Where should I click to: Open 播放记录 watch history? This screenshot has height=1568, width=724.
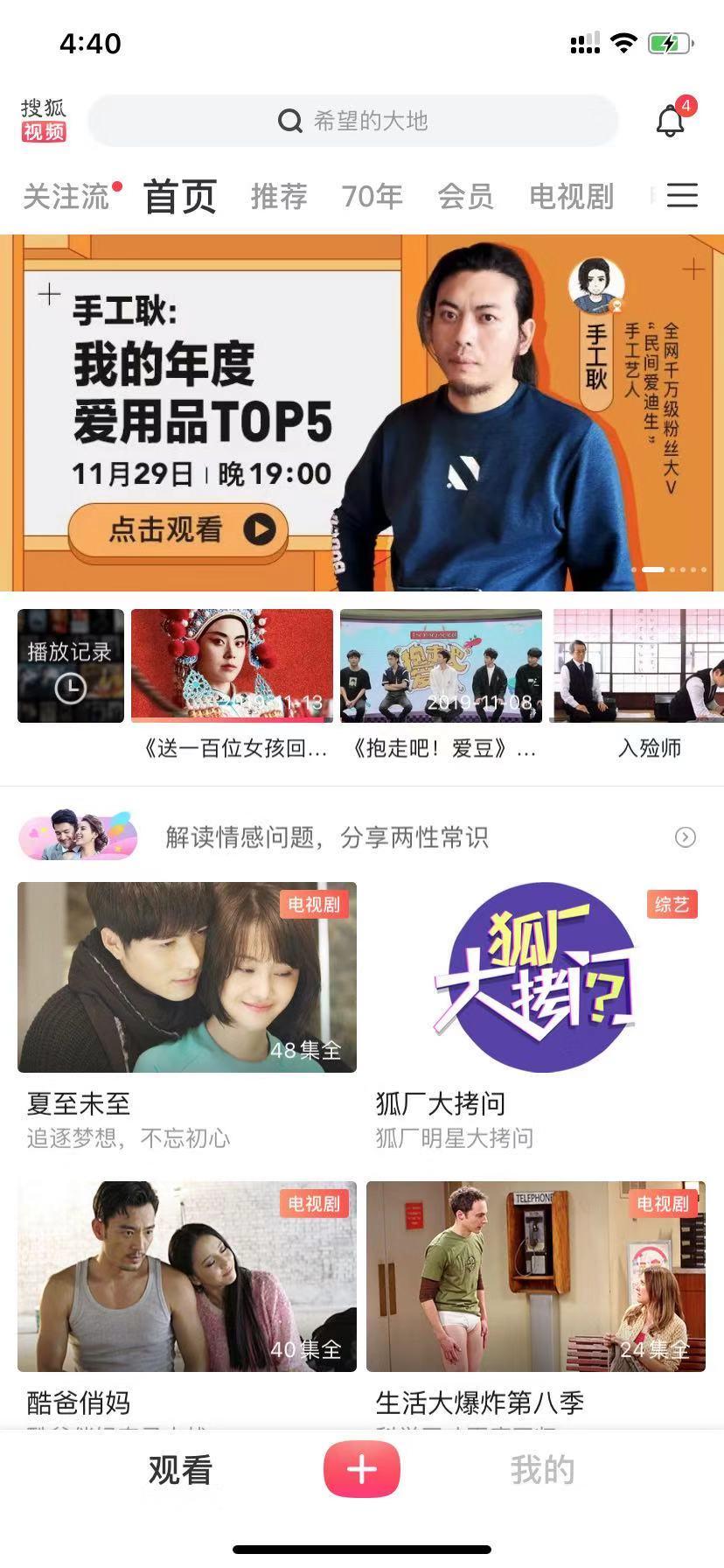click(71, 666)
